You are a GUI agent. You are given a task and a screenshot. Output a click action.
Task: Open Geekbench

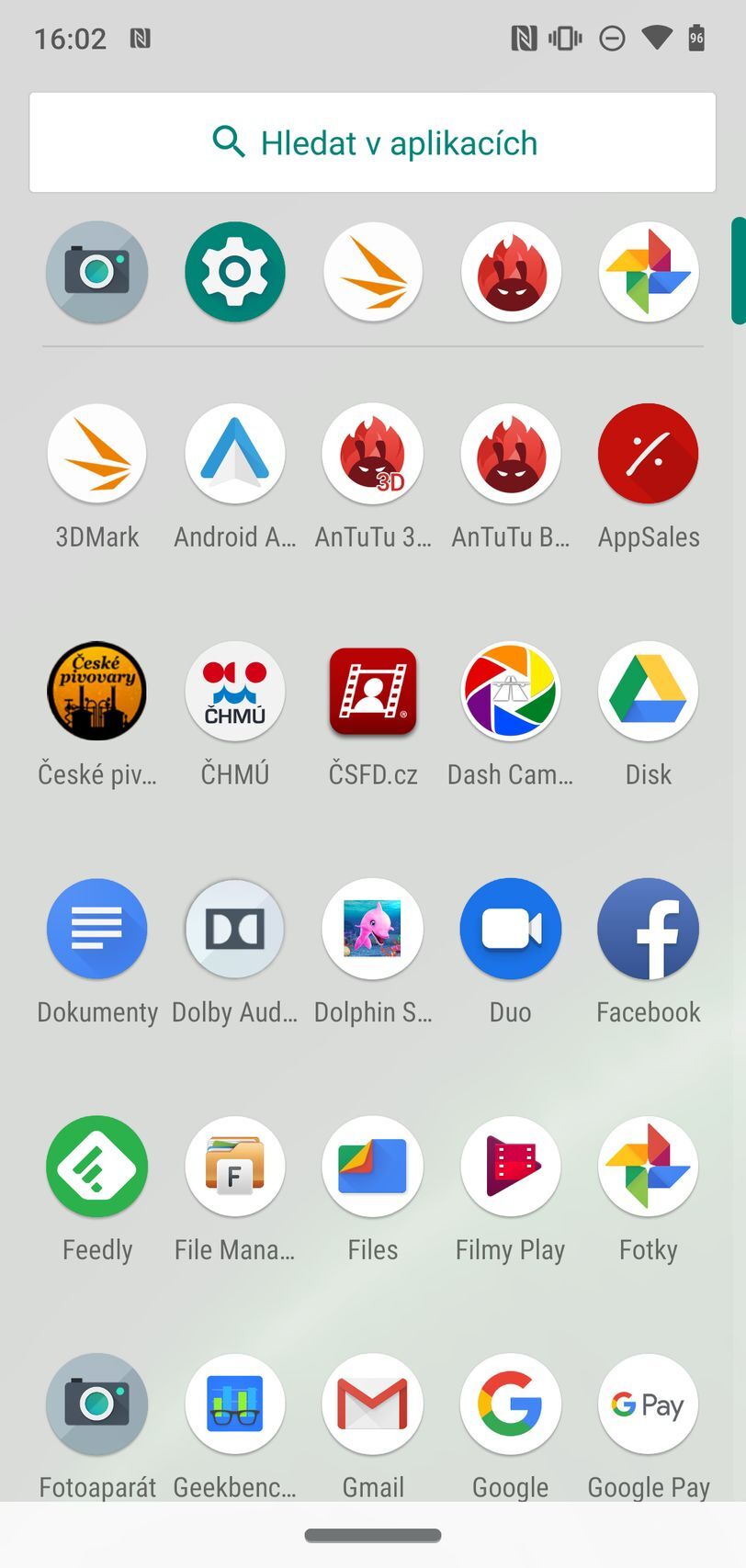[x=234, y=1404]
